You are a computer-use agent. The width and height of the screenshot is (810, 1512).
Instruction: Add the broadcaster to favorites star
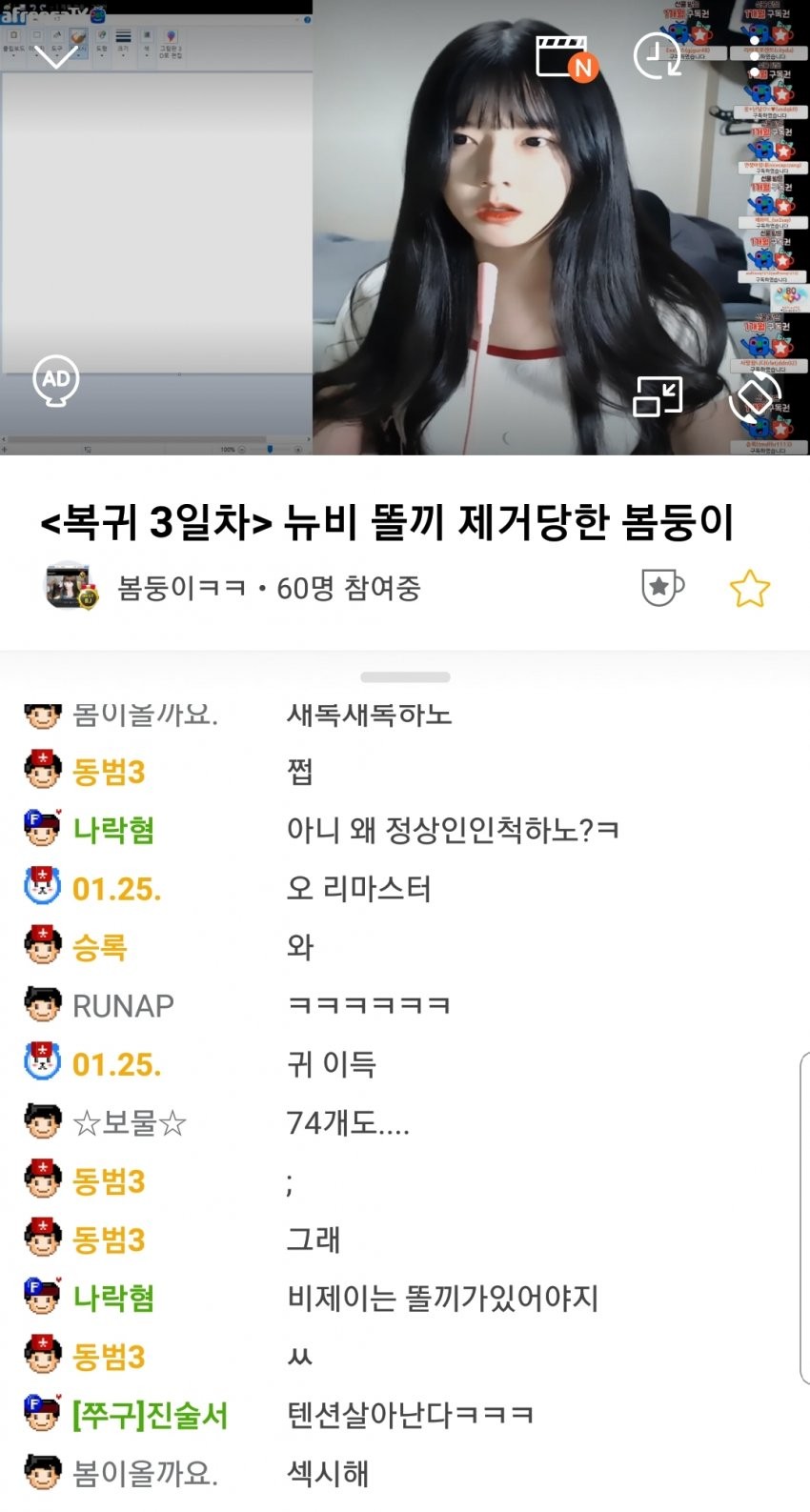coord(749,588)
